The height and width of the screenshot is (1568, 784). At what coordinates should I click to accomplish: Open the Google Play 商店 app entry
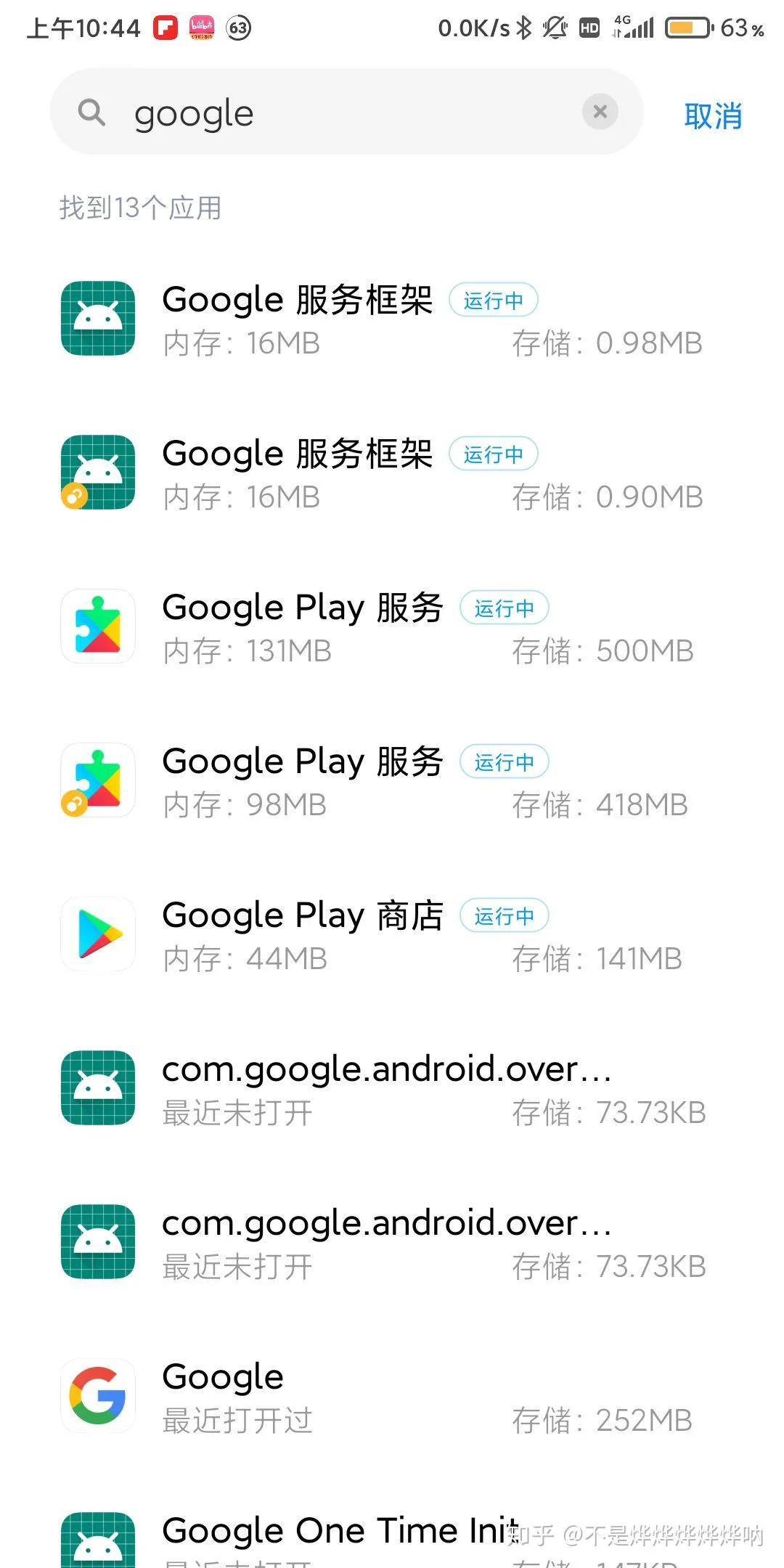392,934
